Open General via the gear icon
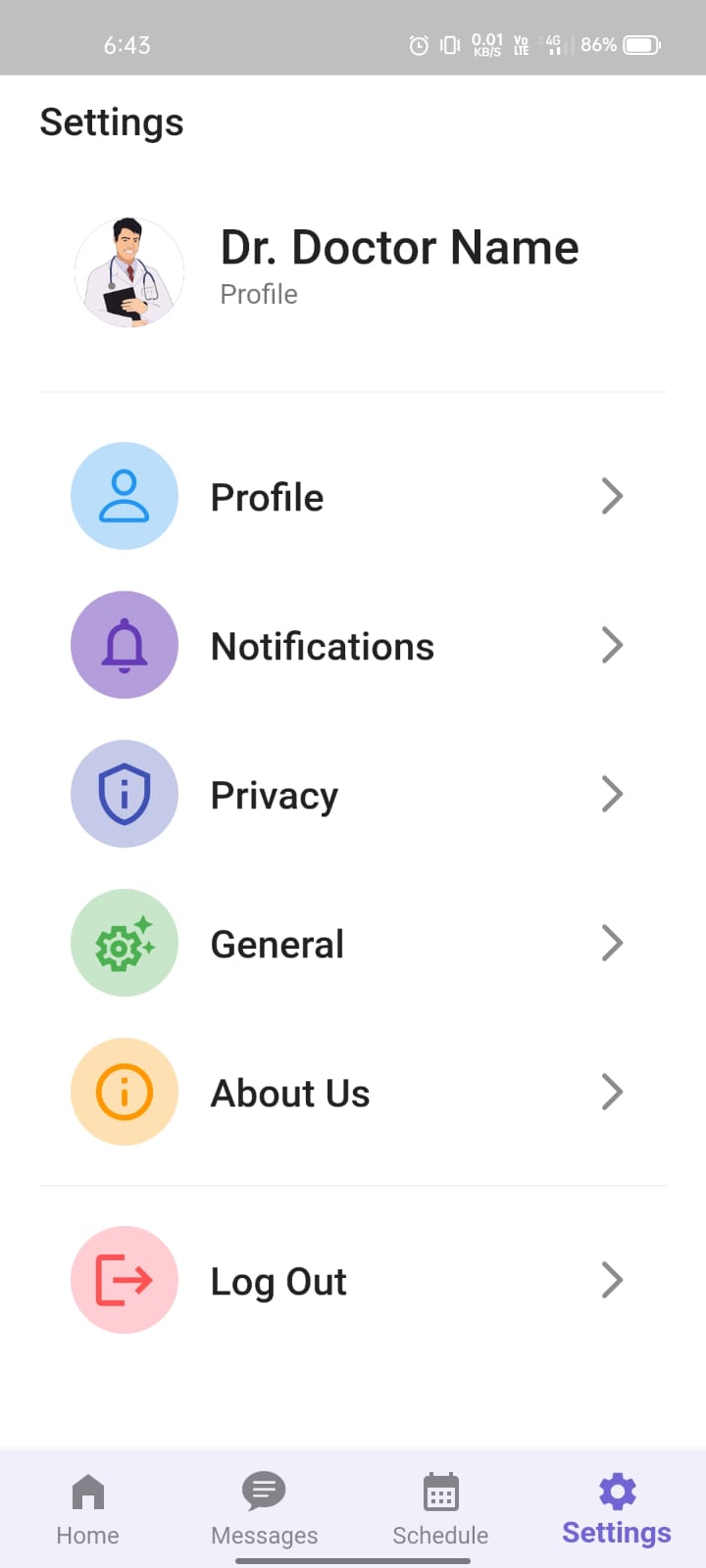Image resolution: width=706 pixels, height=1568 pixels. [125, 943]
